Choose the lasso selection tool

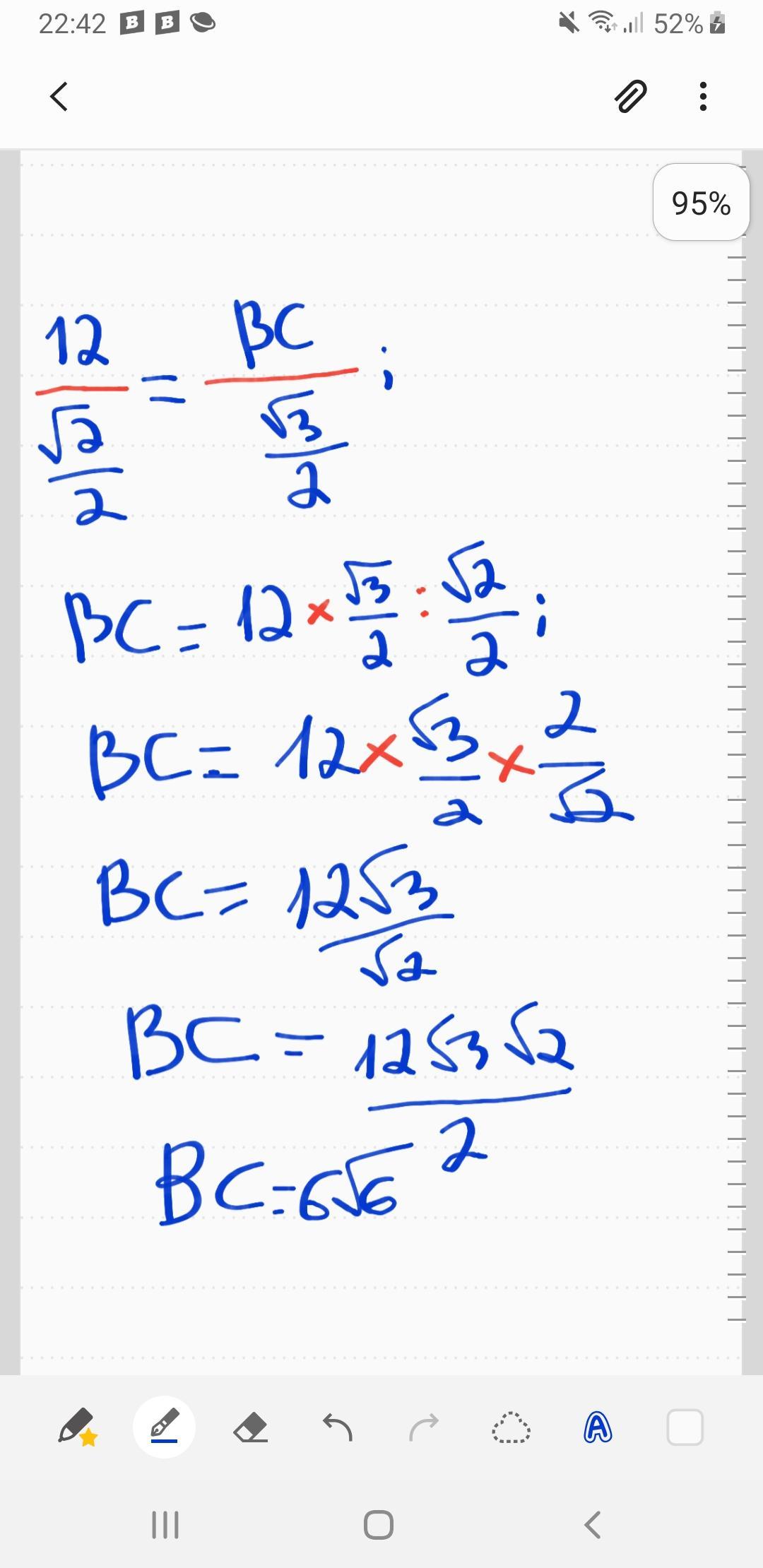pyautogui.click(x=511, y=1427)
